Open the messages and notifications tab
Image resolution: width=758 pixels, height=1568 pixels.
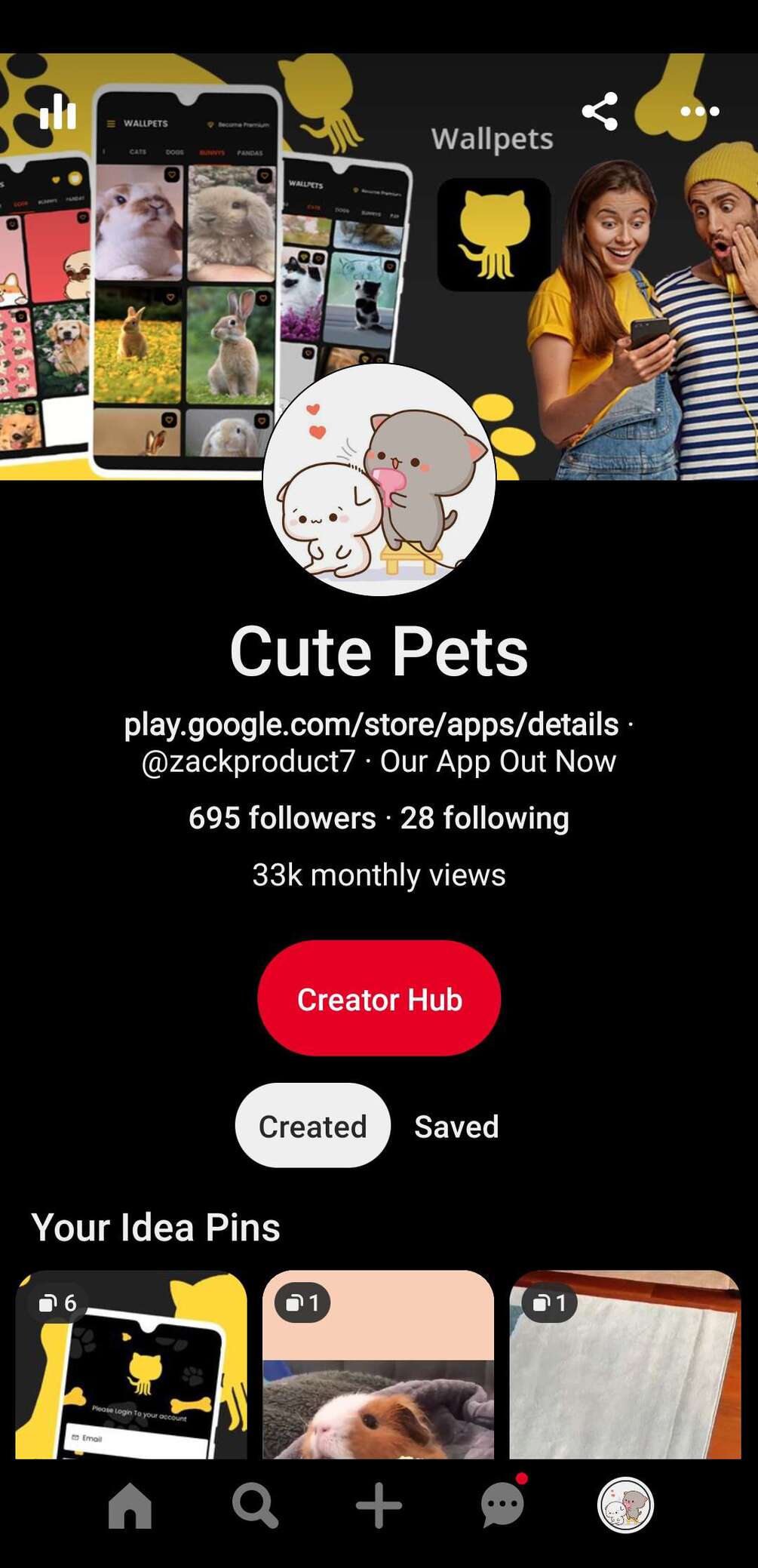502,1505
